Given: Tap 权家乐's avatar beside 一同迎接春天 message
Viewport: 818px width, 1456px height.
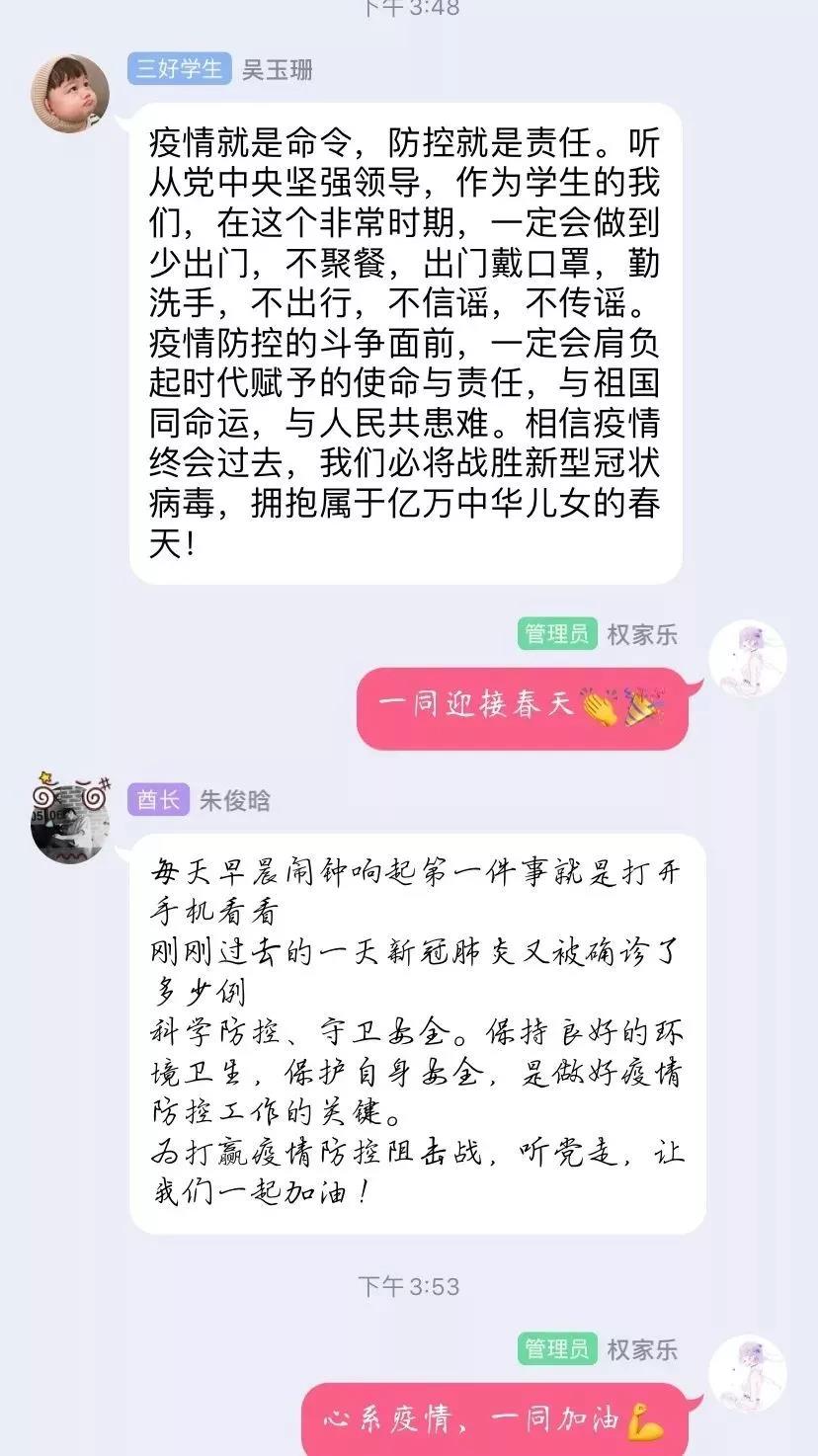Looking at the screenshot, I should click(747, 658).
